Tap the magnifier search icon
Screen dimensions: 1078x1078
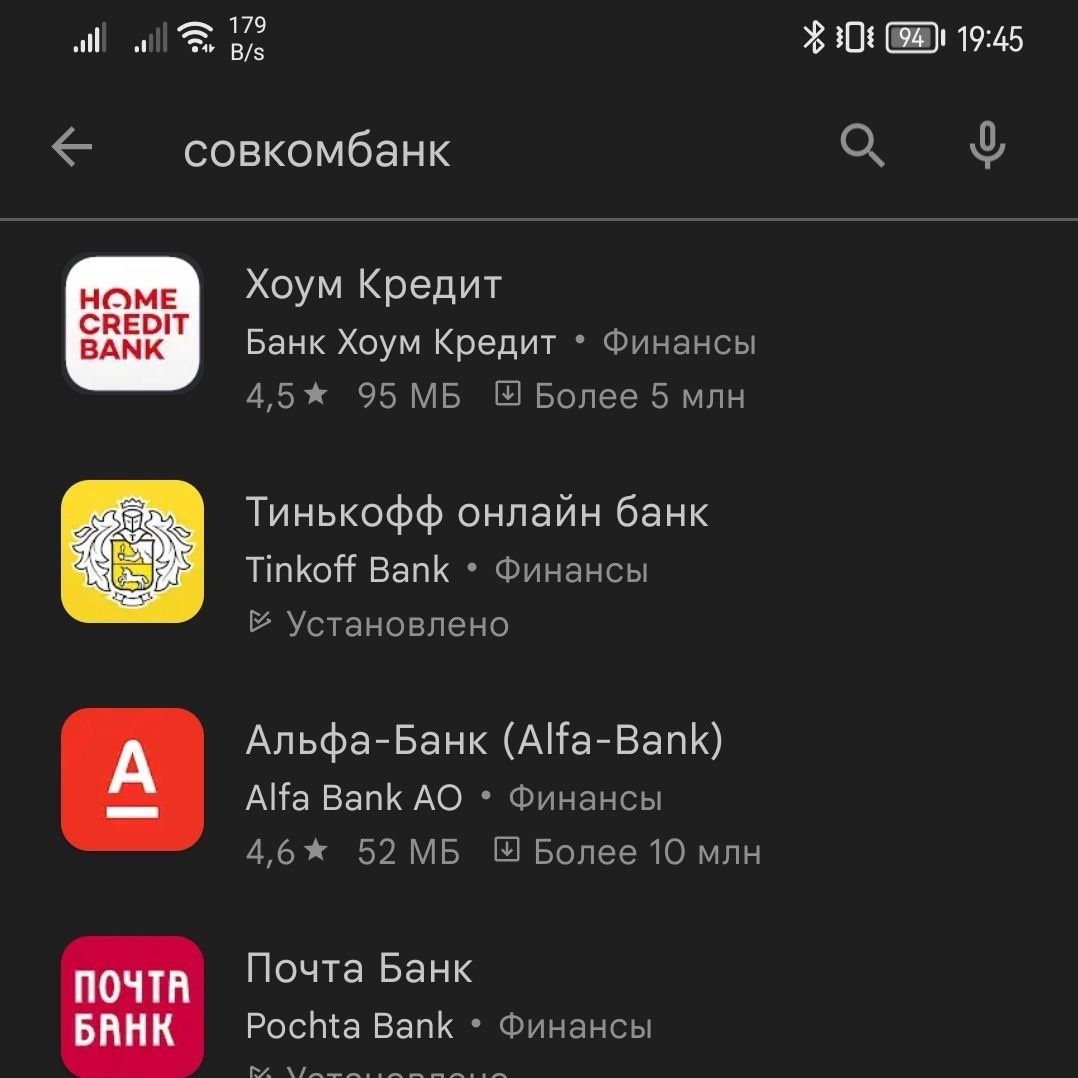tap(861, 147)
